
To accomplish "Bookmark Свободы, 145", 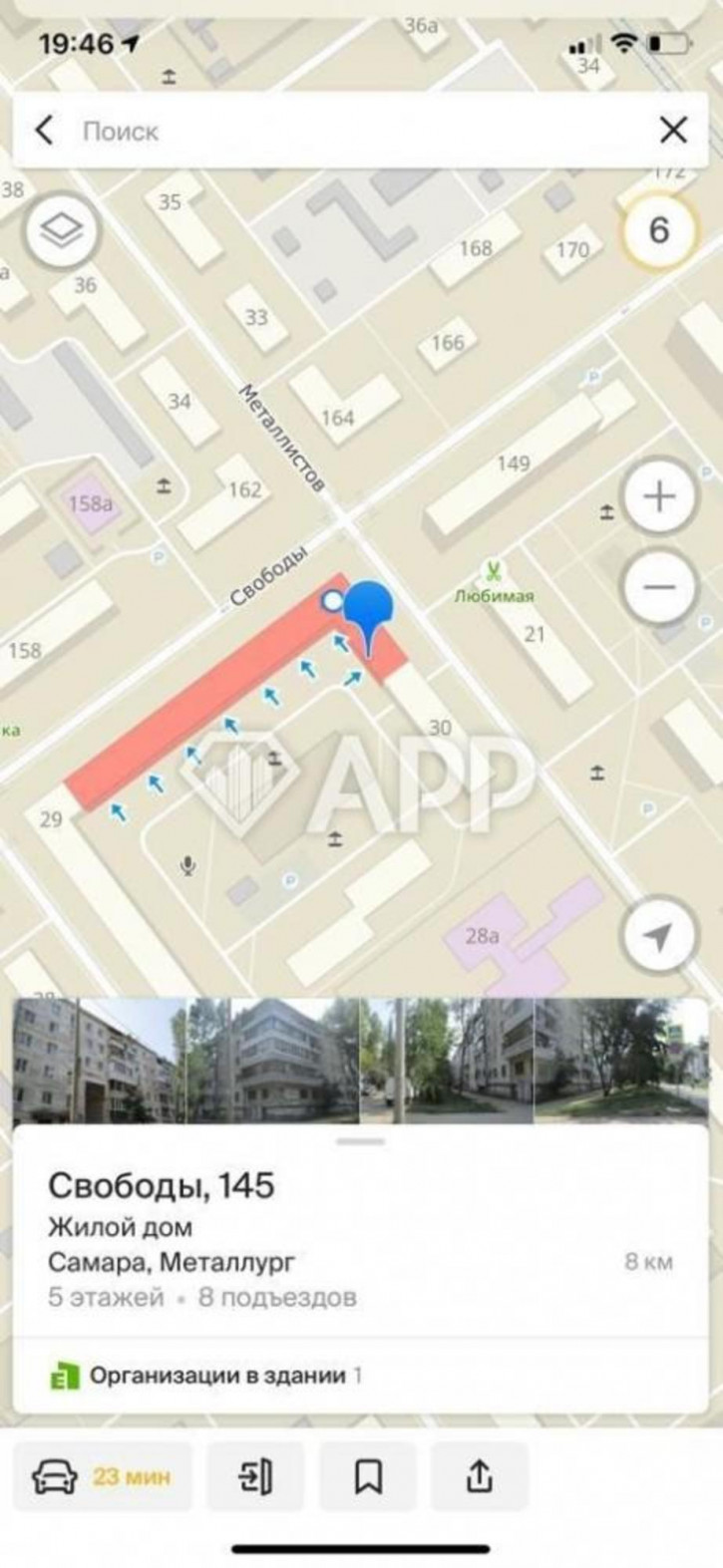I will click(x=368, y=1476).
